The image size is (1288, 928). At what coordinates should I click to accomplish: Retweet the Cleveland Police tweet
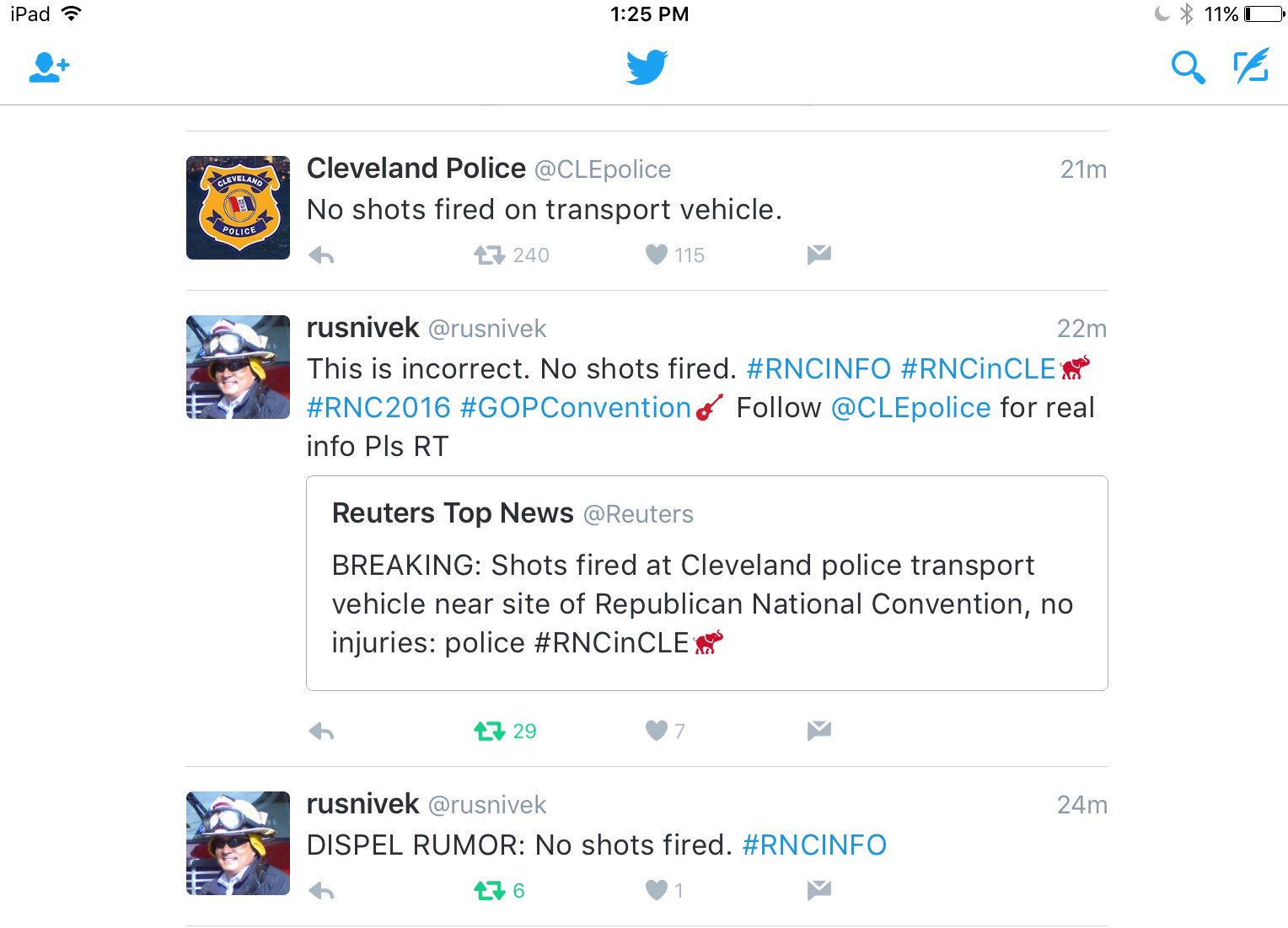tap(490, 255)
